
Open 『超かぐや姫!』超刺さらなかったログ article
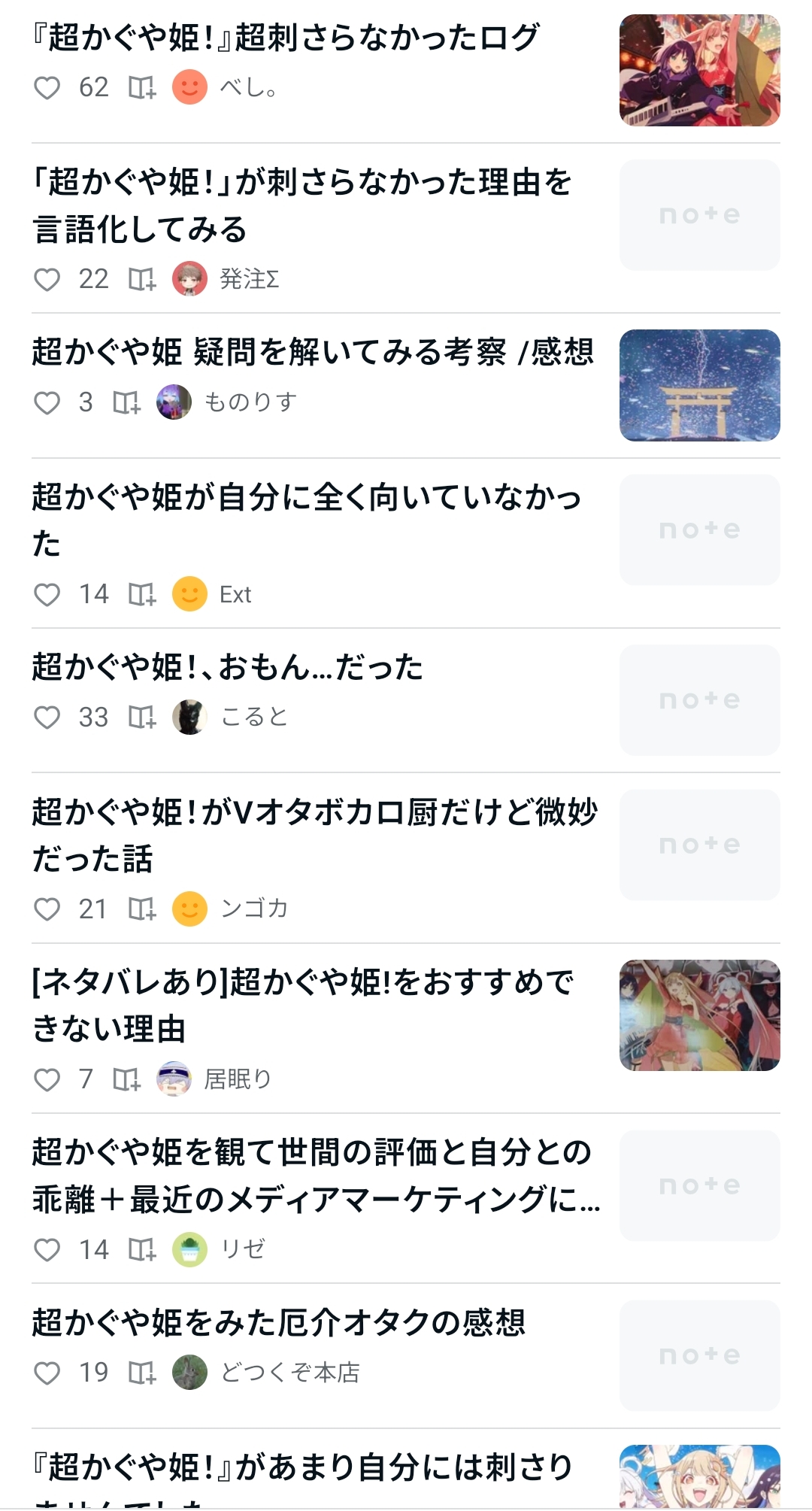pyautogui.click(x=286, y=38)
